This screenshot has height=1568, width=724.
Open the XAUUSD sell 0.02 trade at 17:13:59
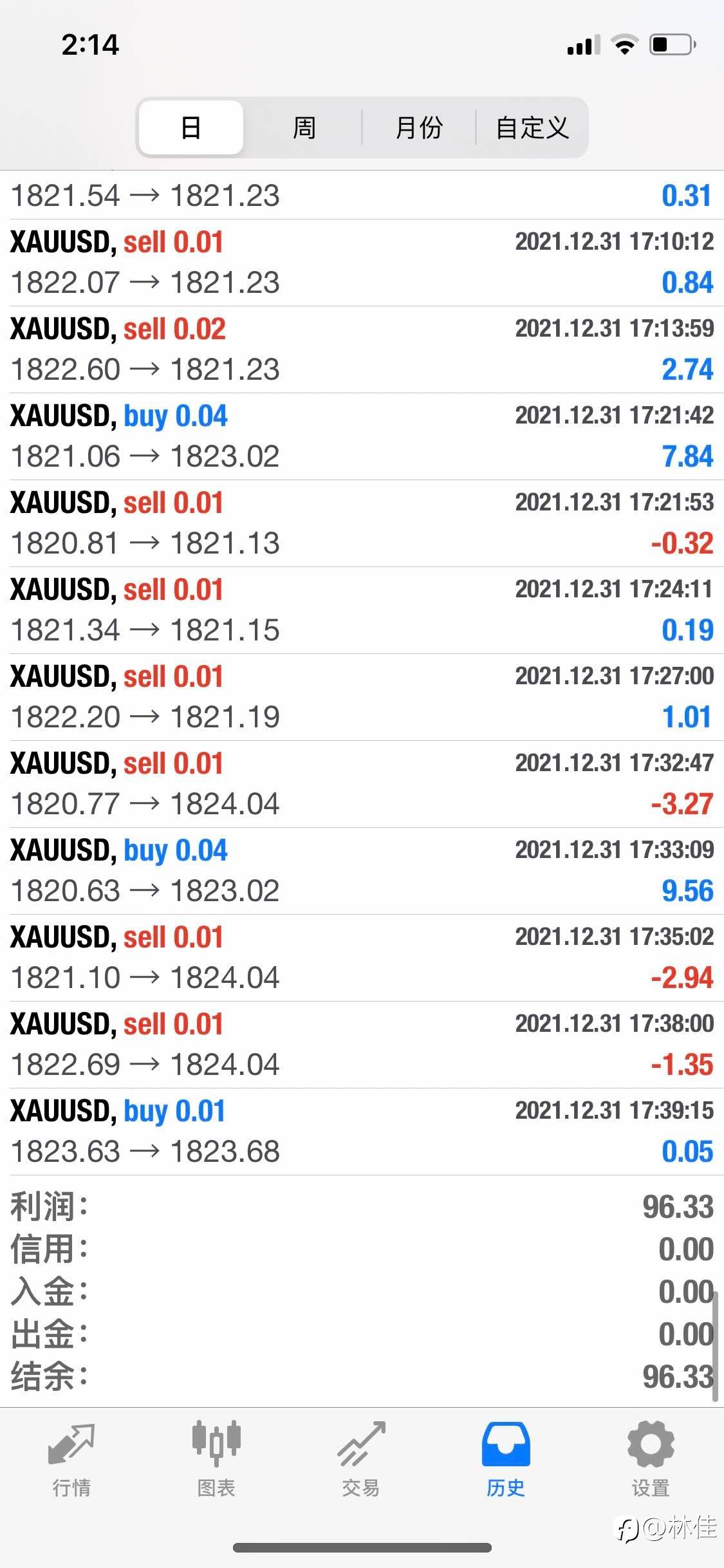click(362, 350)
